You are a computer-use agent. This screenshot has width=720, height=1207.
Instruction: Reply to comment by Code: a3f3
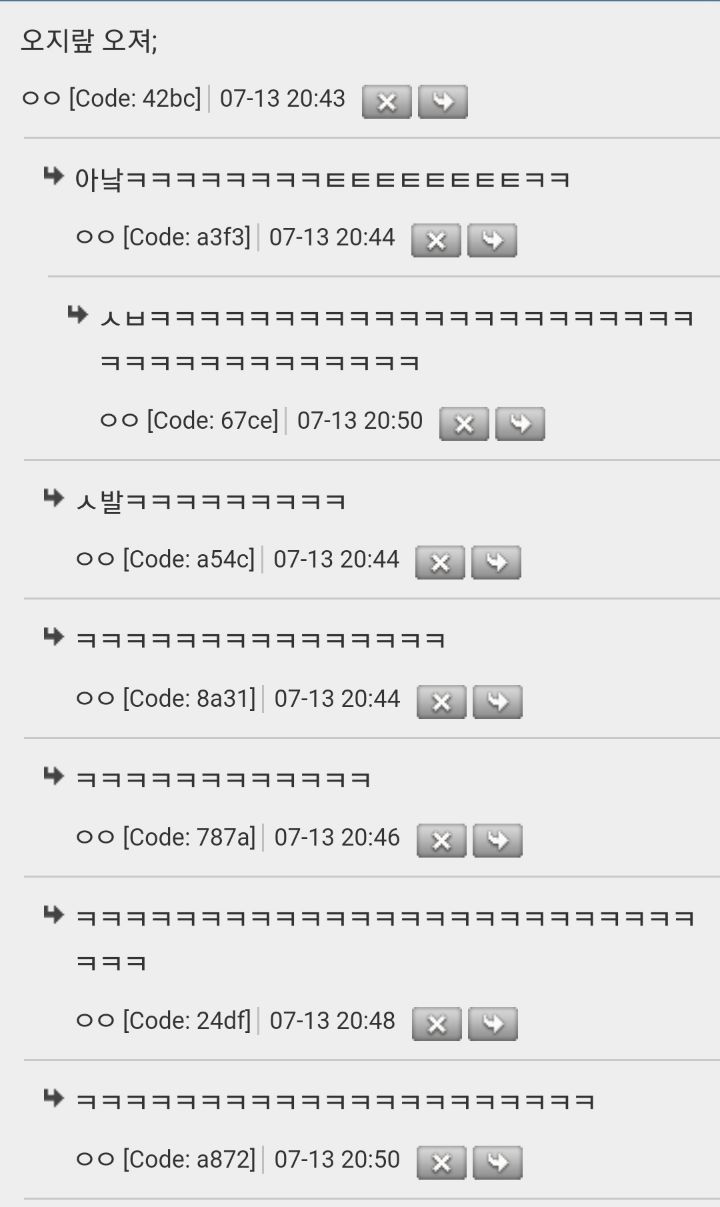(x=492, y=241)
